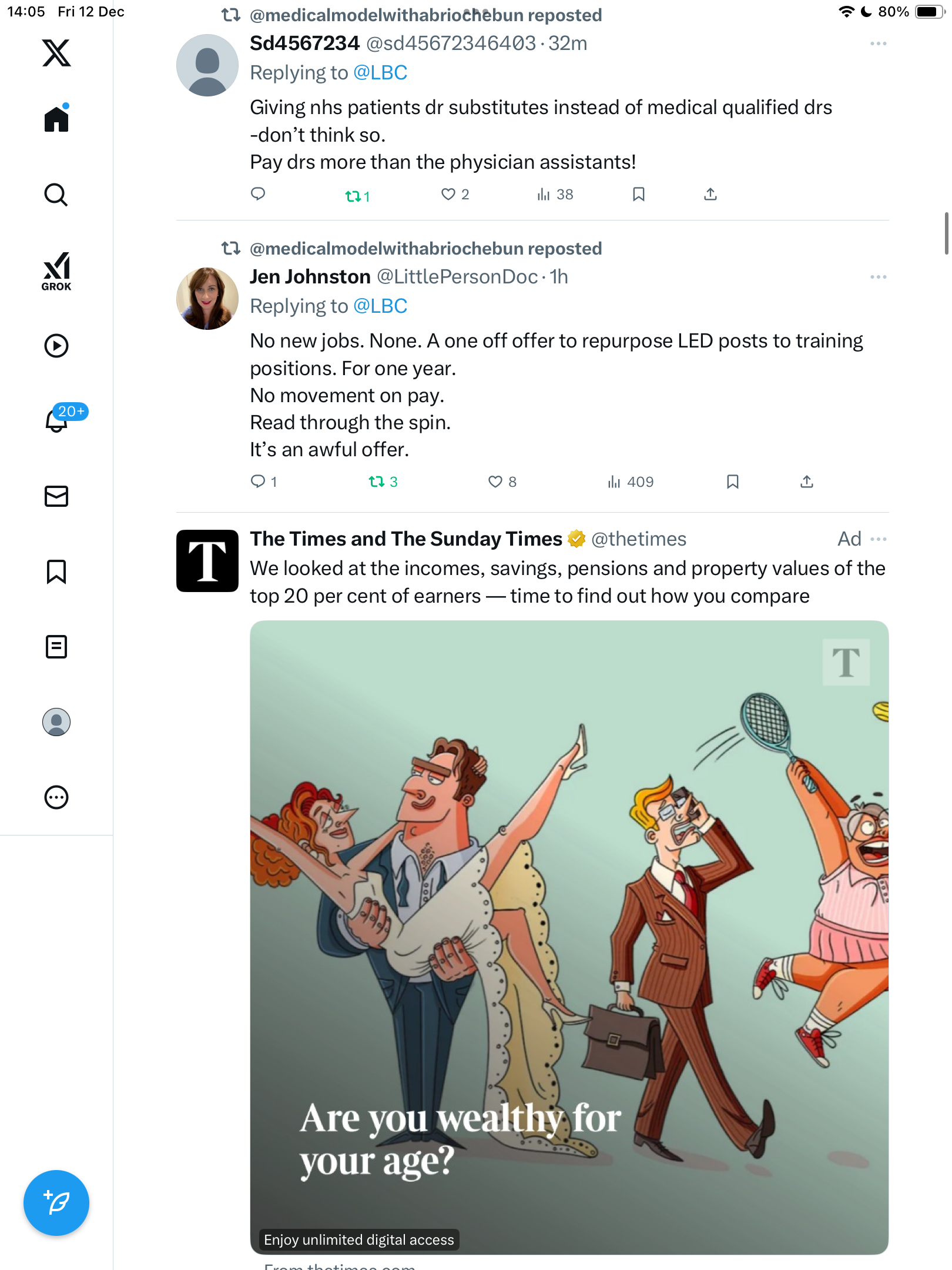Like Sd4567234's reply
The width and height of the screenshot is (952, 1270).
click(448, 195)
